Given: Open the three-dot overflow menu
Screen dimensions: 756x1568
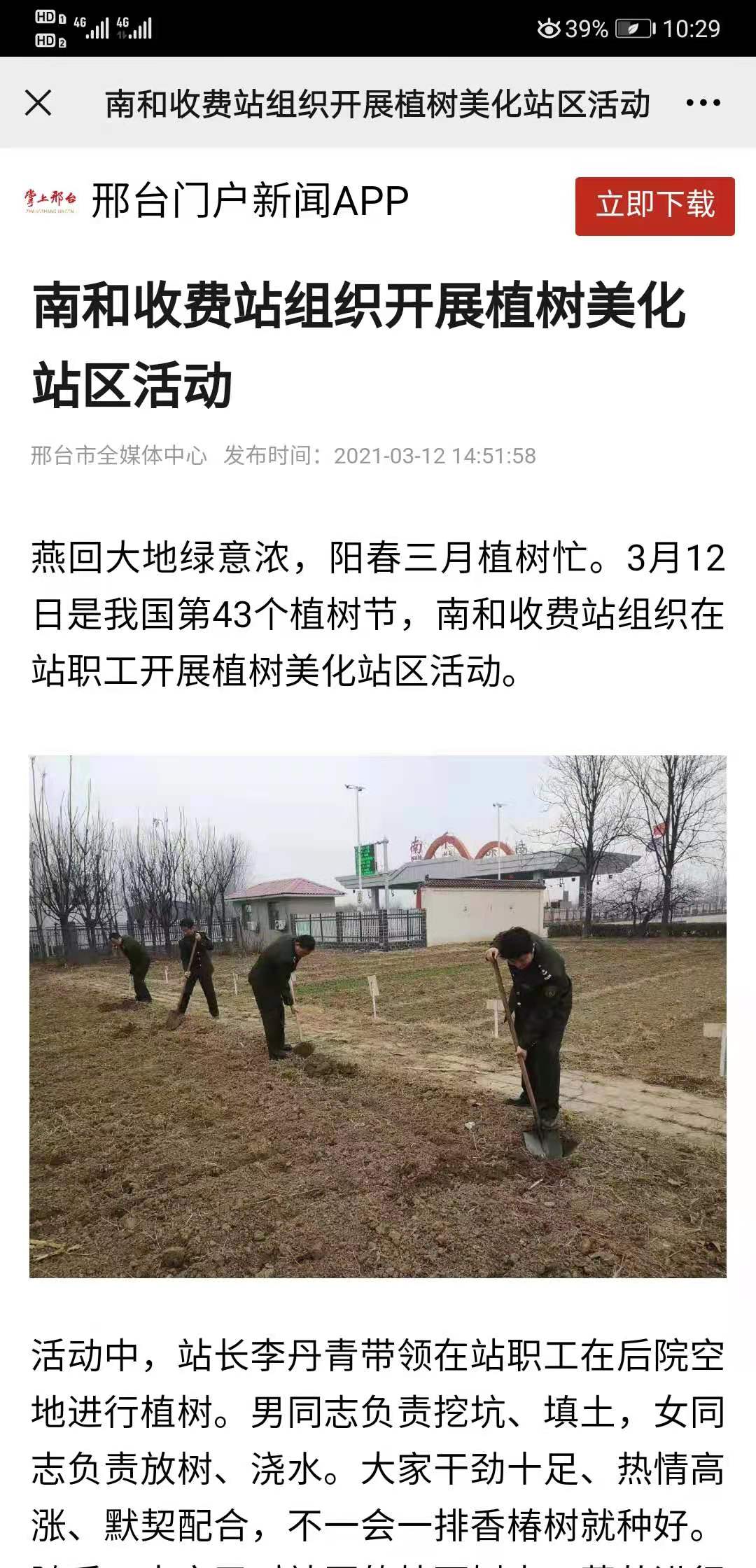Looking at the screenshot, I should point(703,104).
